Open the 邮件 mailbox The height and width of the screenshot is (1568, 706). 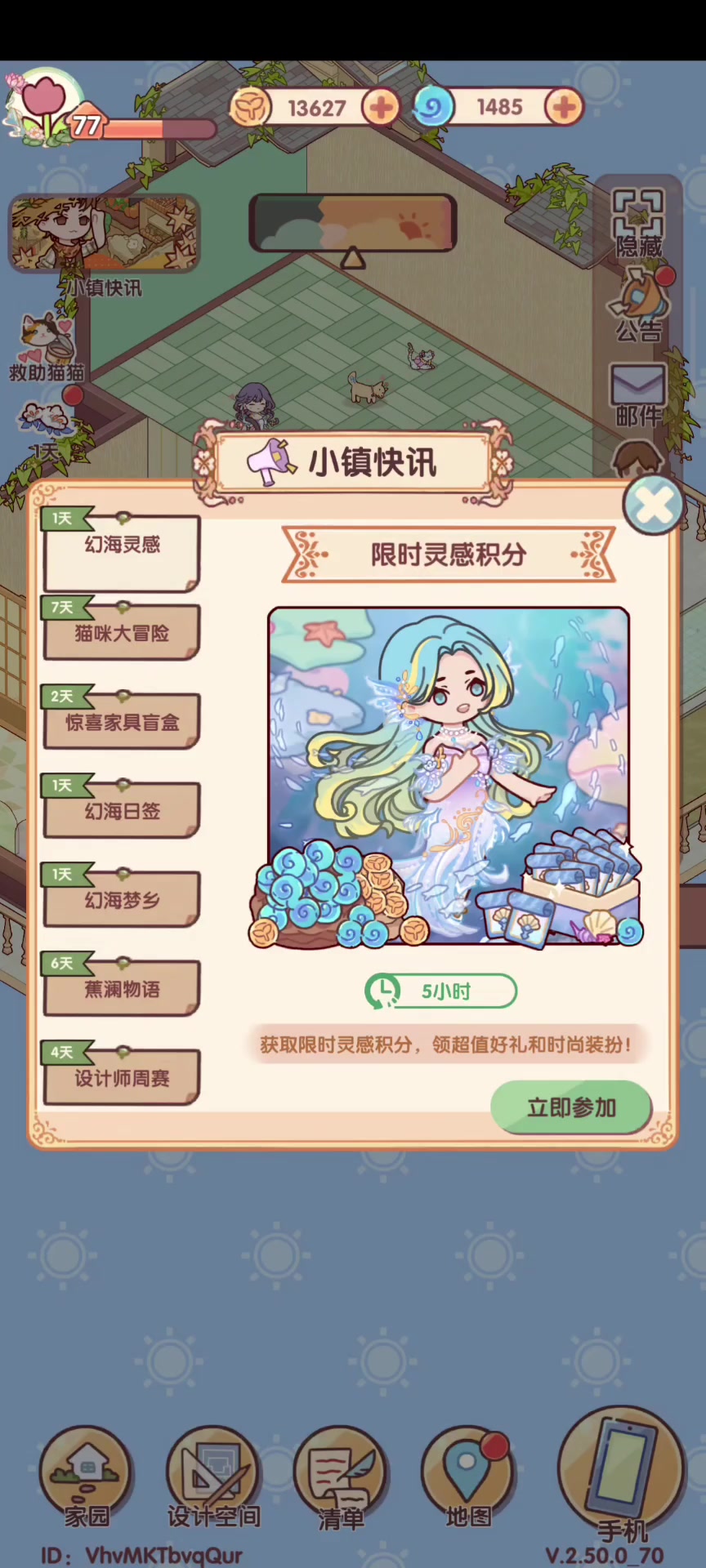pyautogui.click(x=638, y=395)
